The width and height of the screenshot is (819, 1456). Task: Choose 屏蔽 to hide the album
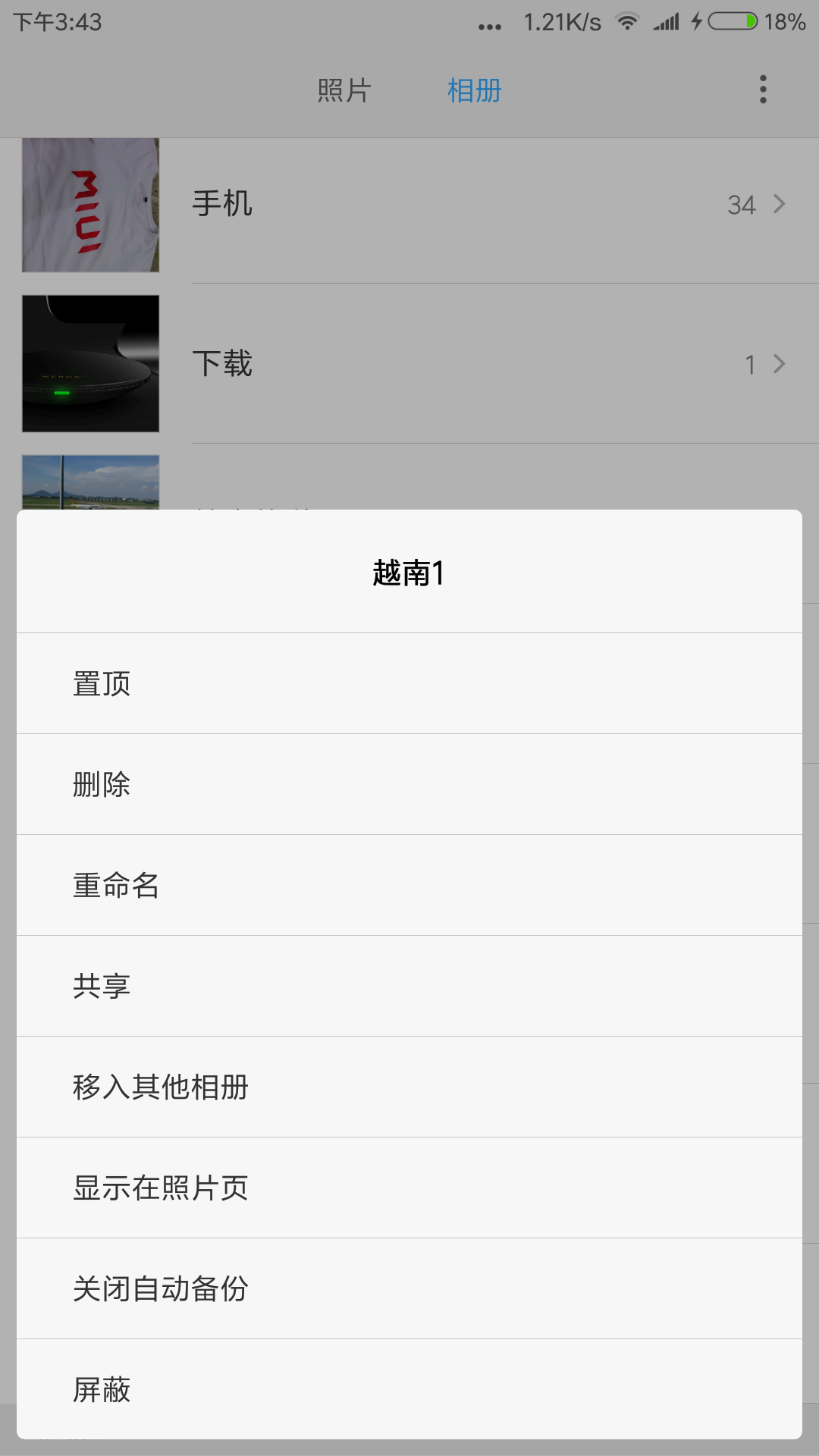pyautogui.click(x=102, y=1389)
